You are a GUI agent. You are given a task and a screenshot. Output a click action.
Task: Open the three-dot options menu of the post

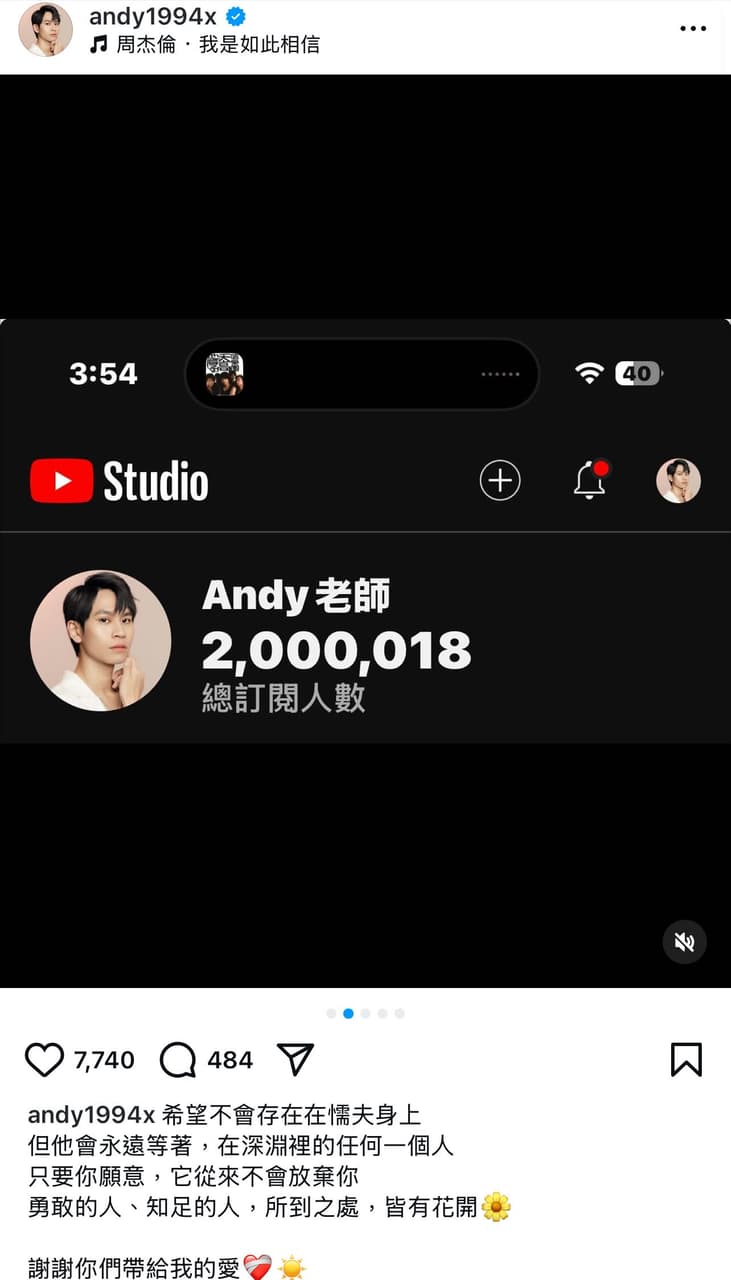click(x=692, y=28)
